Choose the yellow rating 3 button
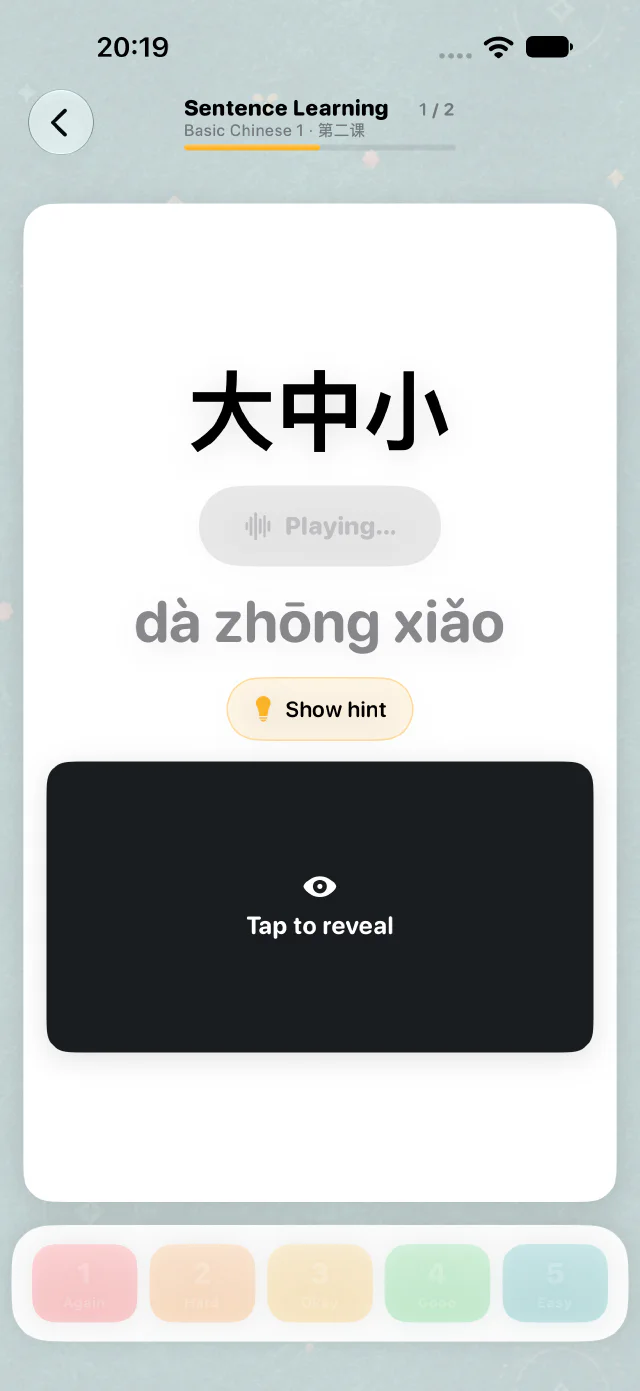This screenshot has width=640, height=1391. point(320,1283)
